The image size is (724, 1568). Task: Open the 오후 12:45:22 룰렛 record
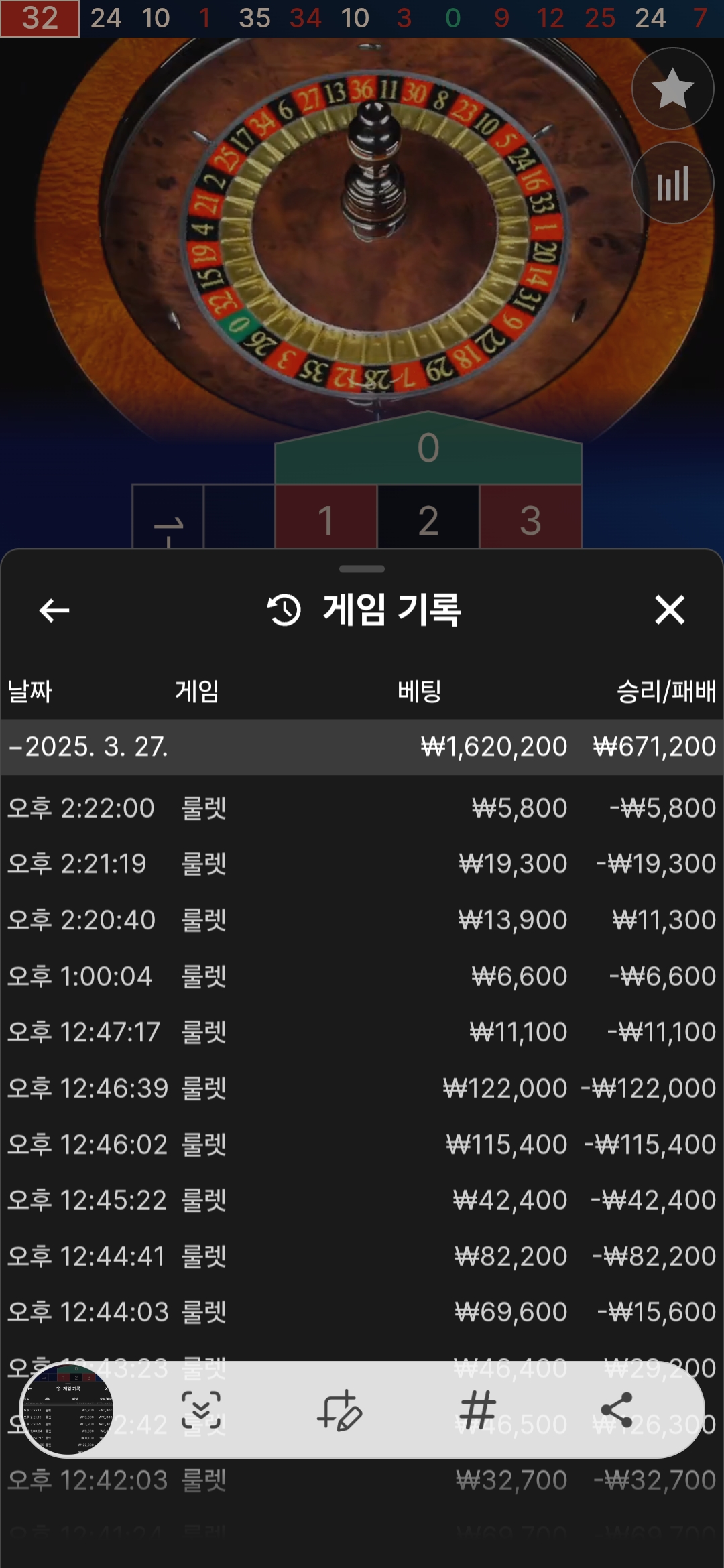point(362,1200)
